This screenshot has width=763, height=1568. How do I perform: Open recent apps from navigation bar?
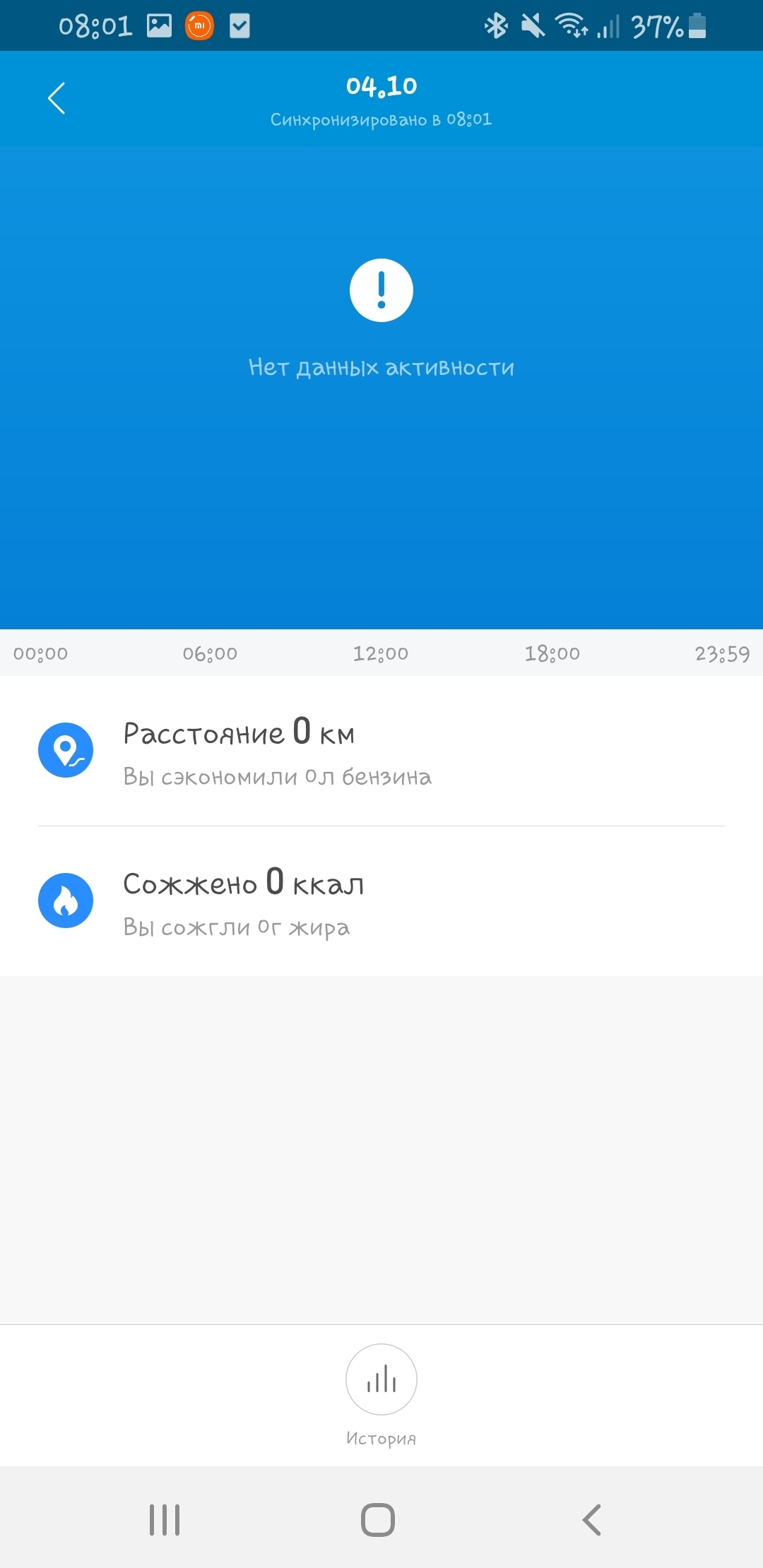click(x=165, y=1519)
